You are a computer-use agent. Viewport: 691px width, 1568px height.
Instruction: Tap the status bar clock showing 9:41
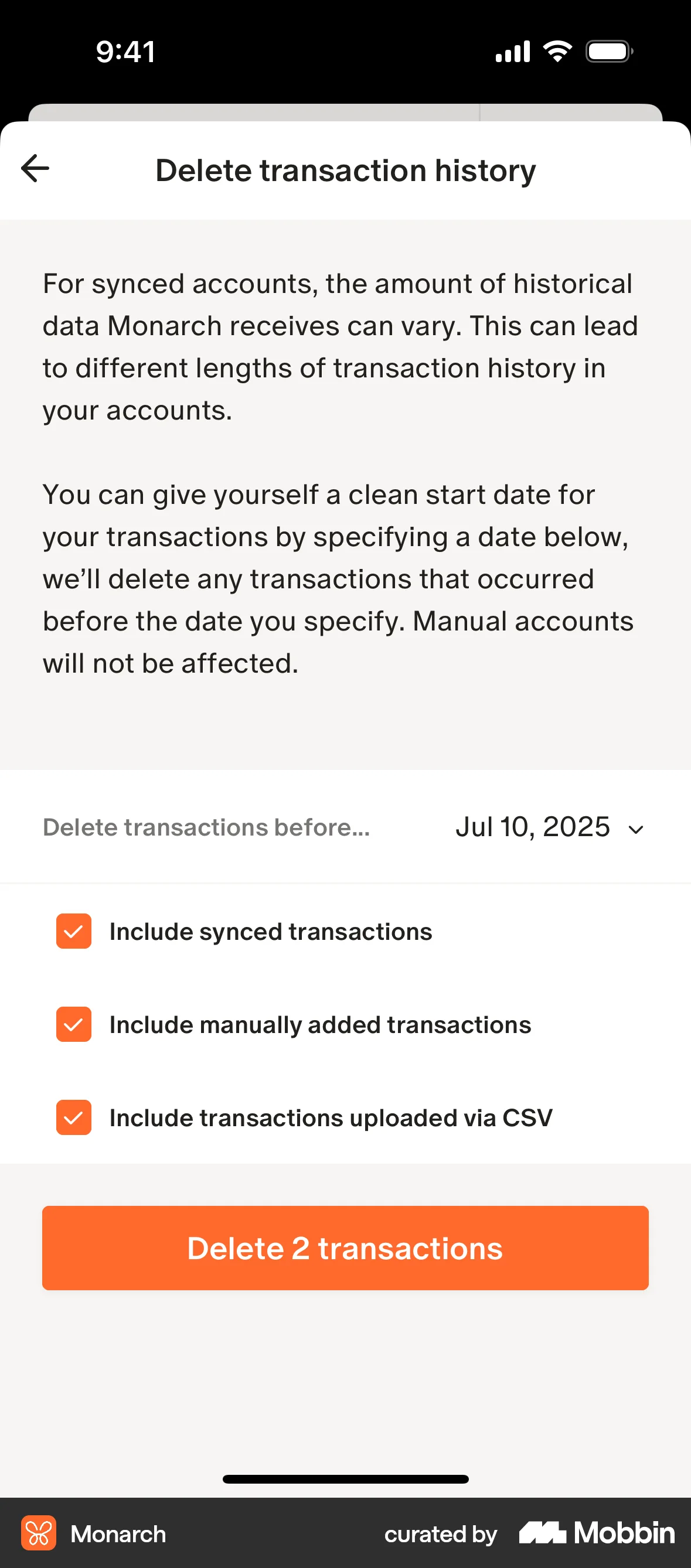[125, 51]
